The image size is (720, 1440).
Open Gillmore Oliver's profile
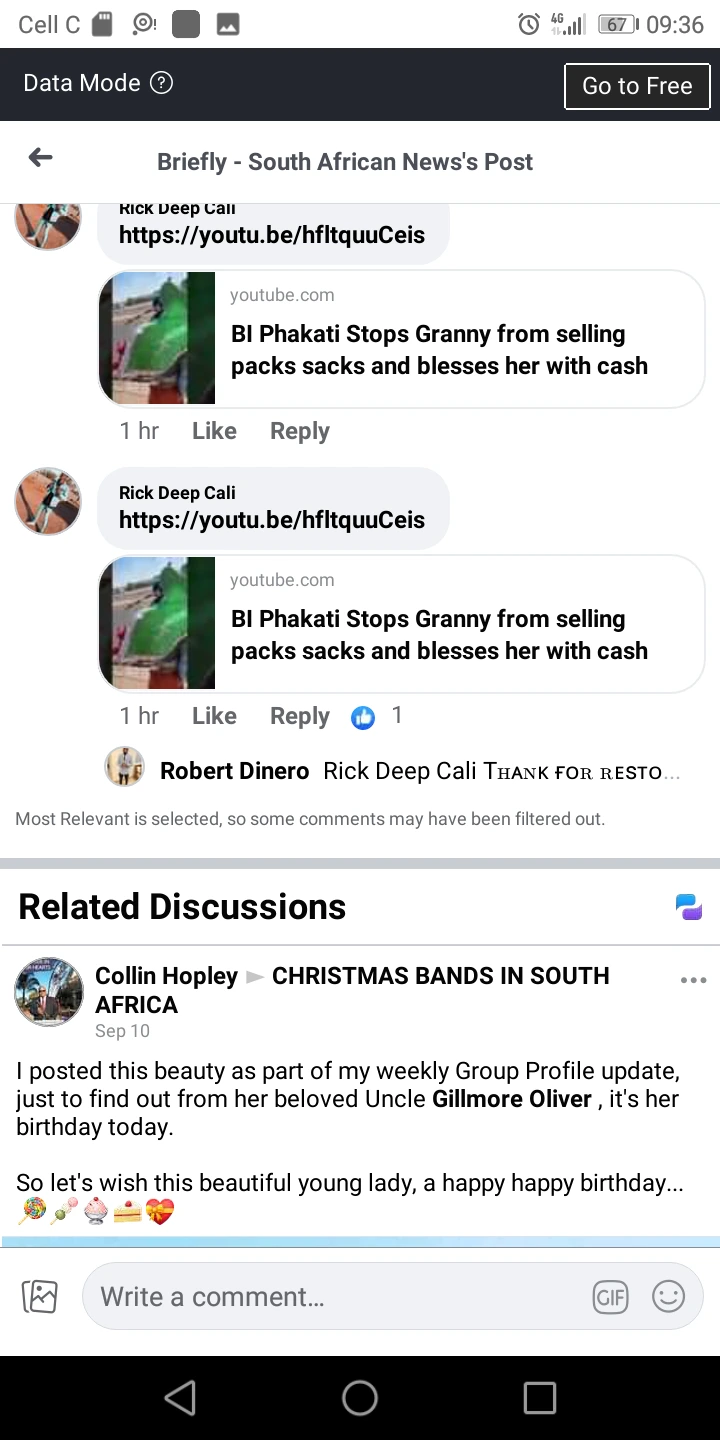tap(512, 1099)
